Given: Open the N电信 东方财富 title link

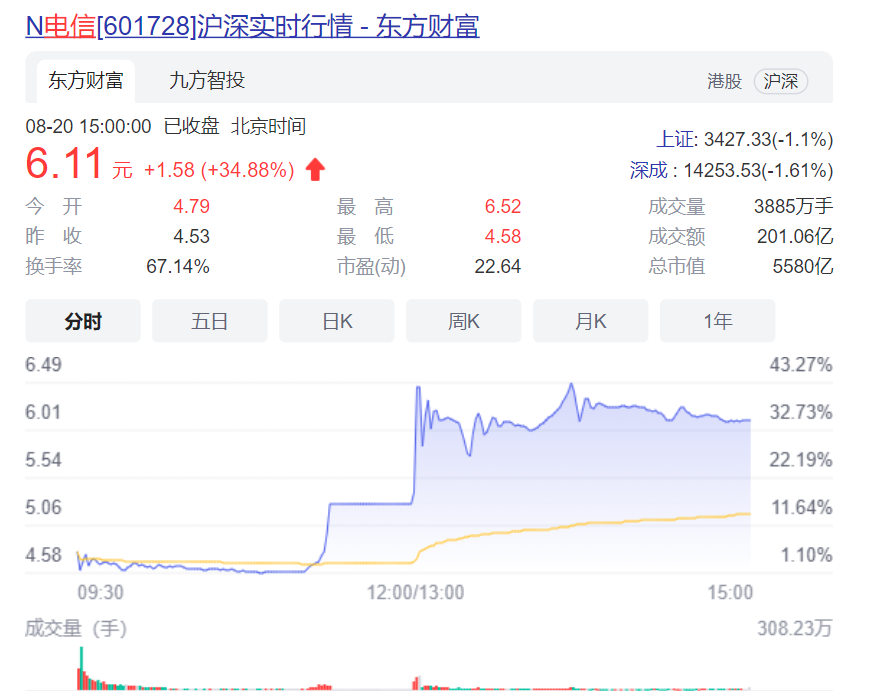Looking at the screenshot, I should tap(252, 26).
